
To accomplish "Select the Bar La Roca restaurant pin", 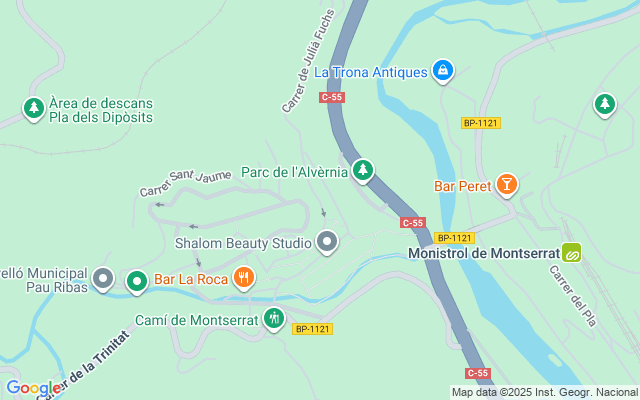I will pyautogui.click(x=243, y=277).
